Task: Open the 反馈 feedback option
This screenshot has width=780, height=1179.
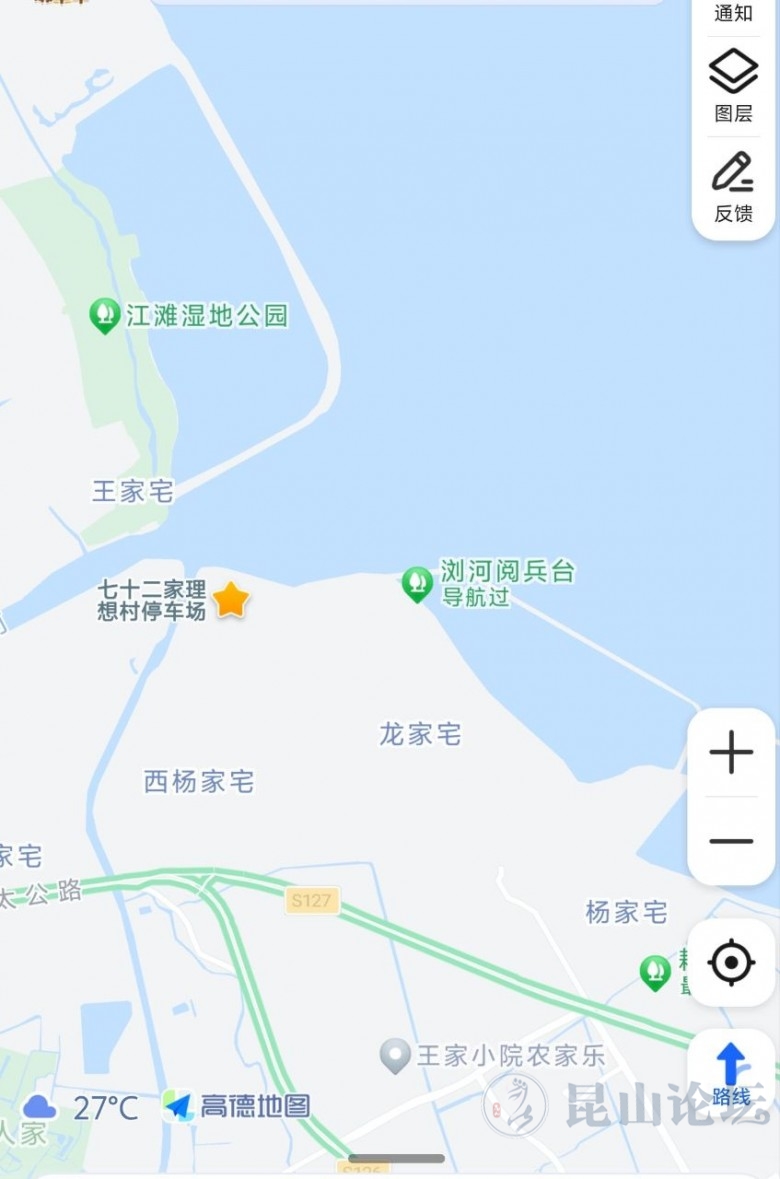Action: click(x=733, y=186)
